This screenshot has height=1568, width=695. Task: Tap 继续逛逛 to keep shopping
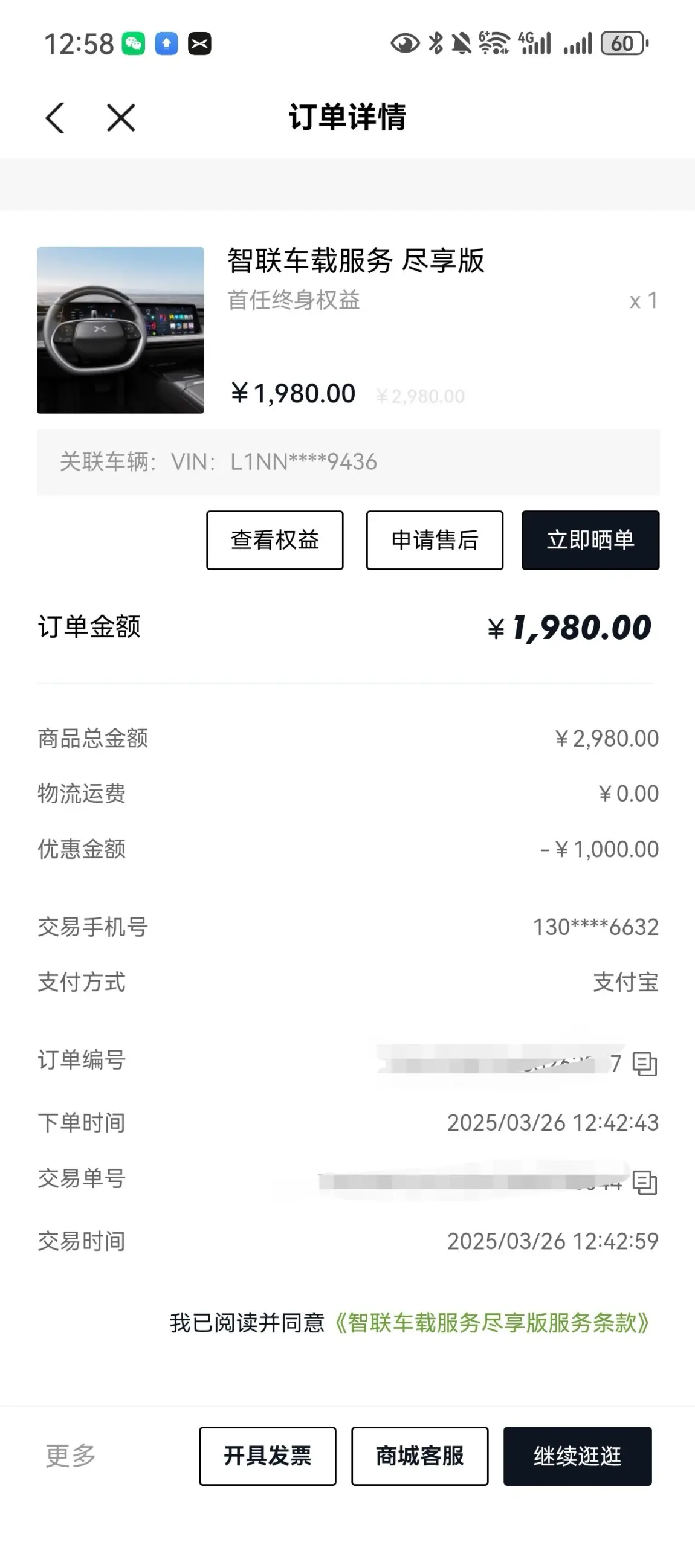(577, 1456)
